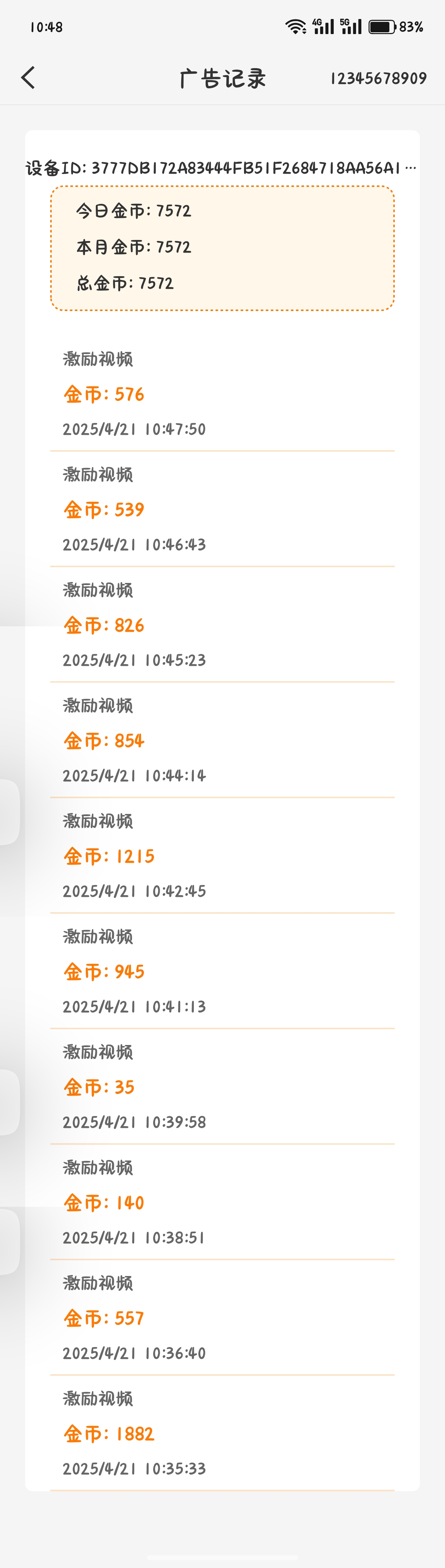
Task: Go back from the 广告记录 page
Action: click(x=28, y=78)
